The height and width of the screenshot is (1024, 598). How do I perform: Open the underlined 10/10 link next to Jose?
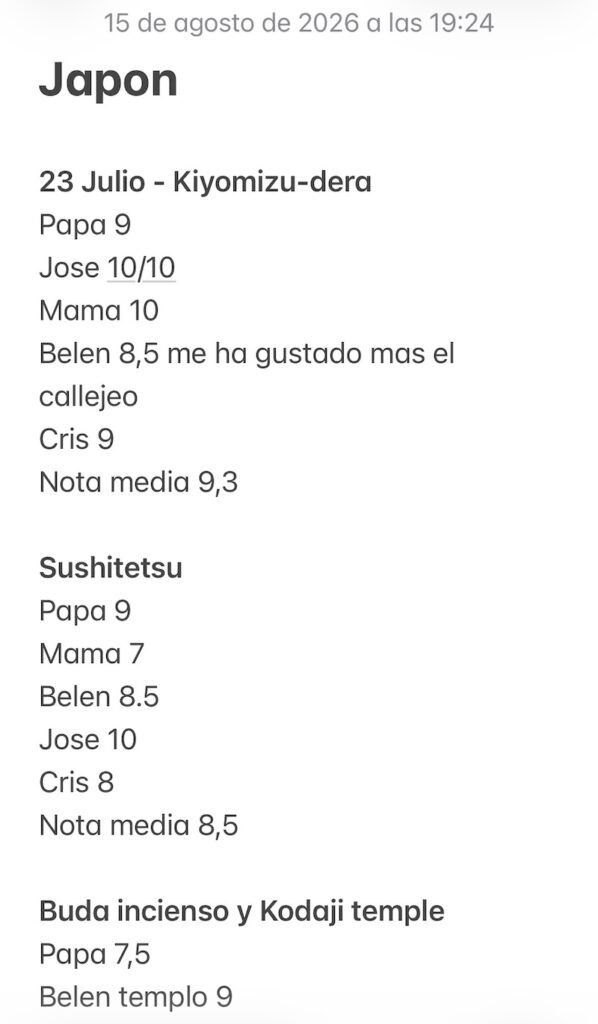(142, 268)
